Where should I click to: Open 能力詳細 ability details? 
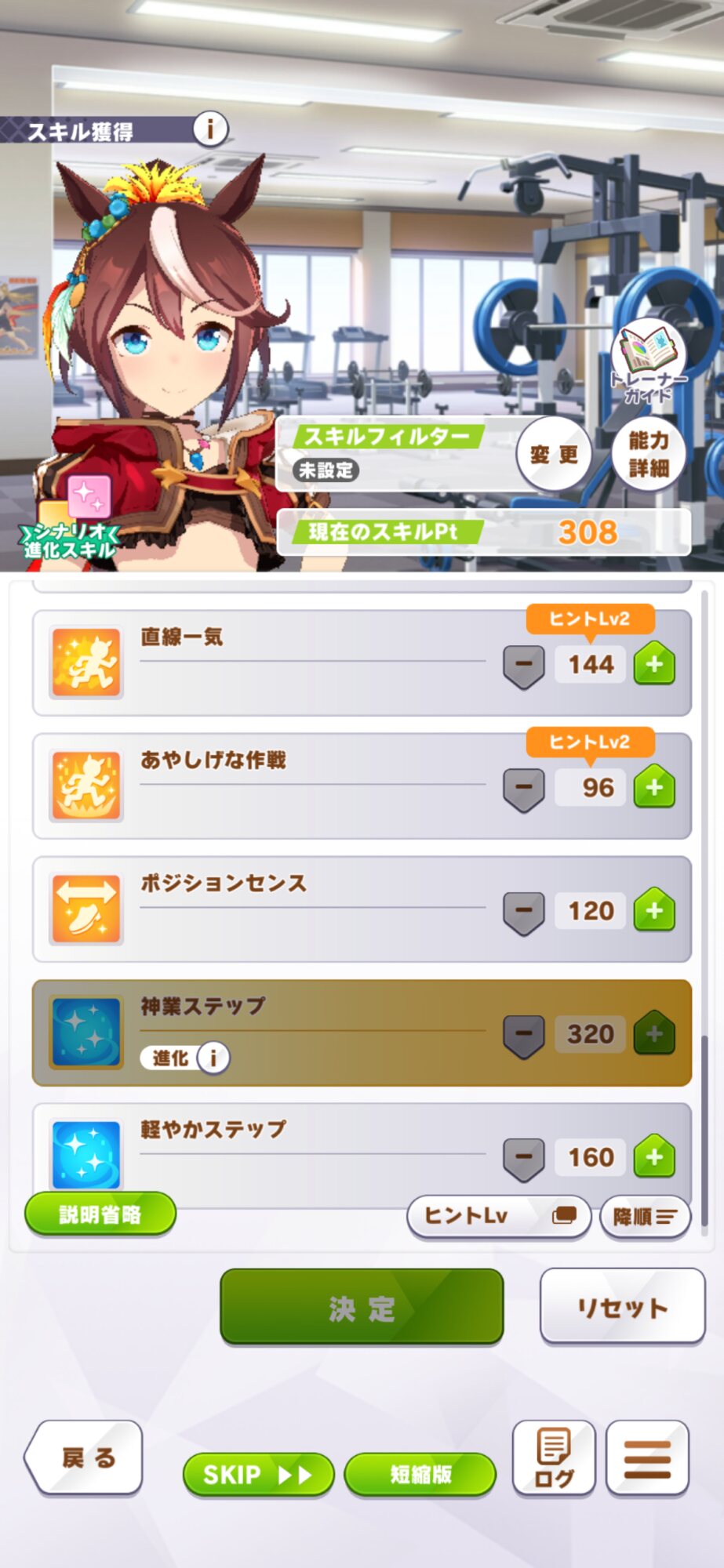(x=649, y=454)
